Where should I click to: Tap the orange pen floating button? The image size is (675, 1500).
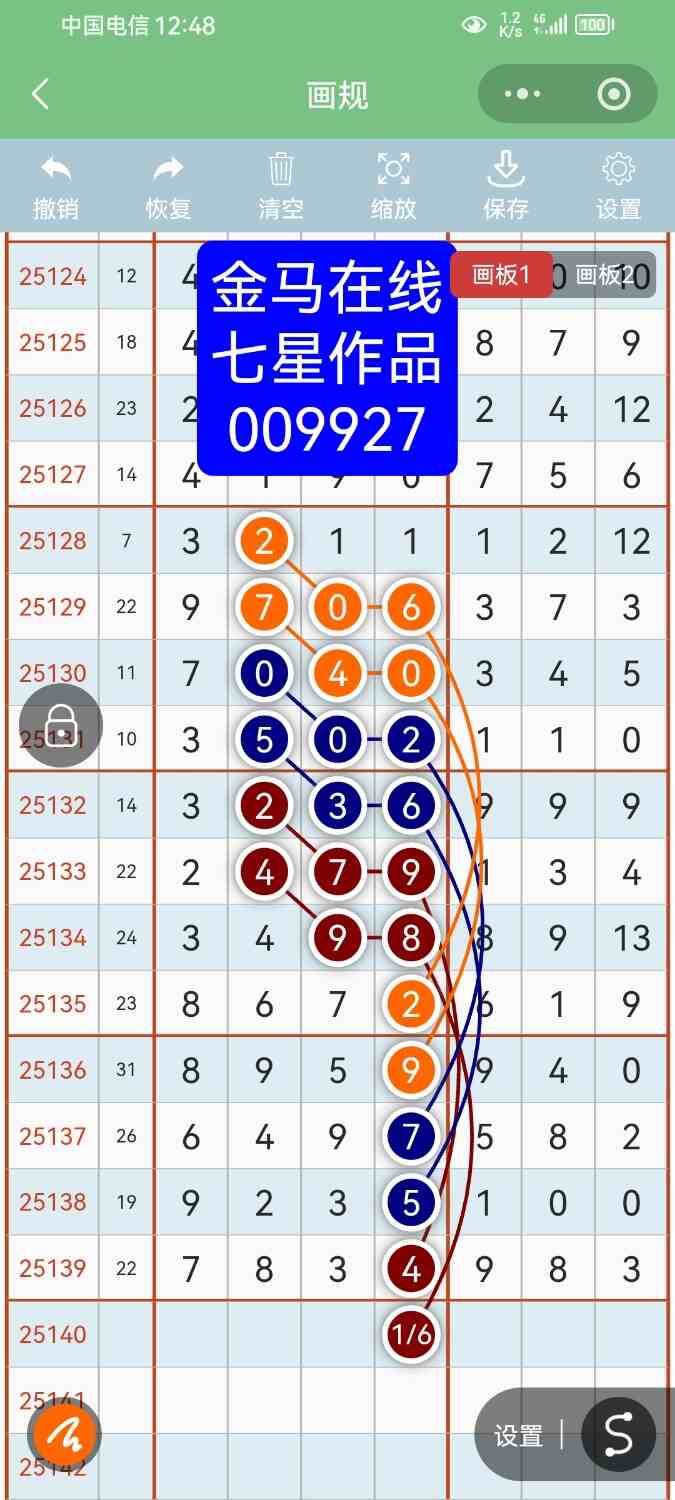tap(64, 1436)
